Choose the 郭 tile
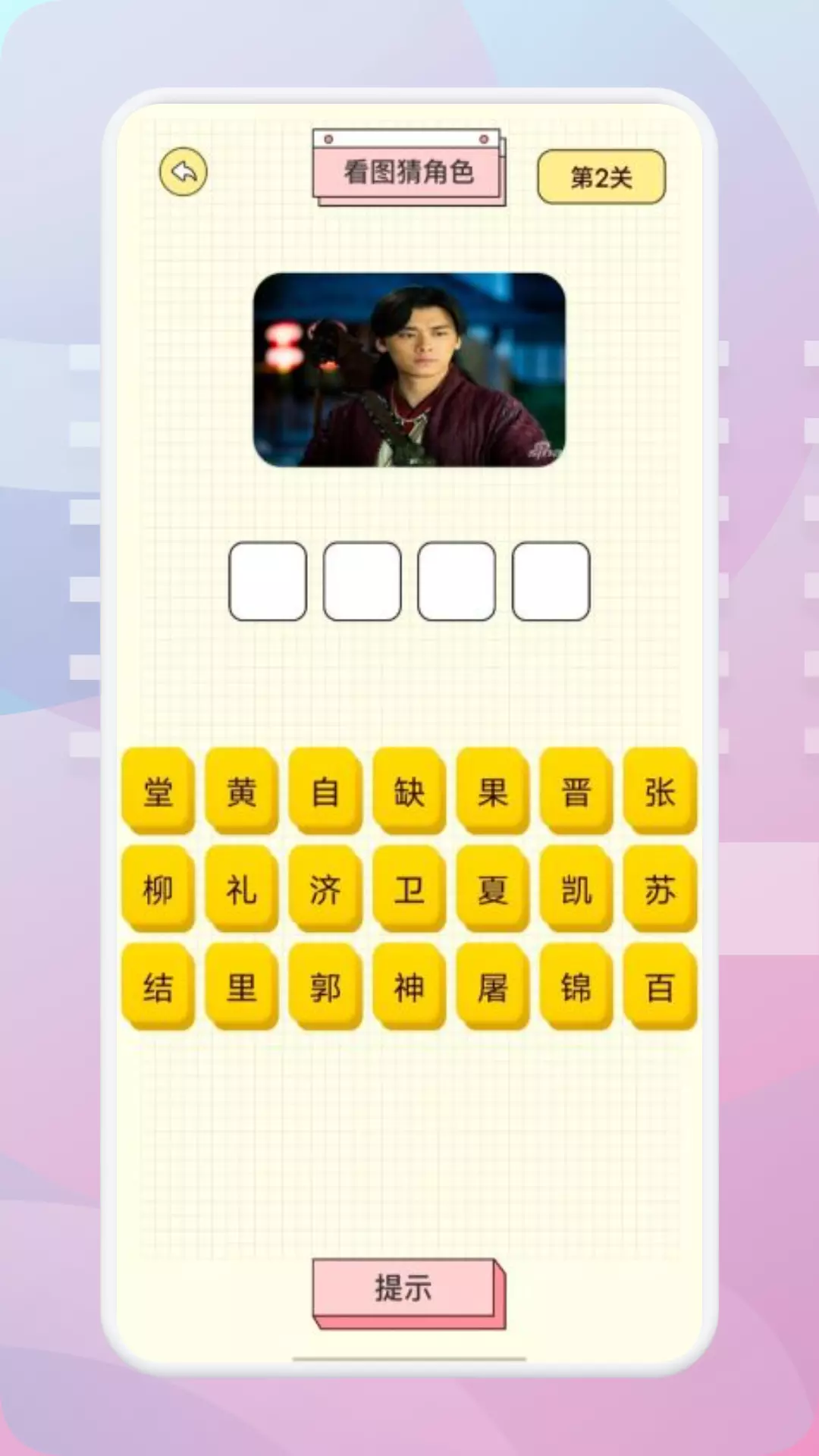Screen dimensions: 819x1456 pyautogui.click(x=325, y=987)
